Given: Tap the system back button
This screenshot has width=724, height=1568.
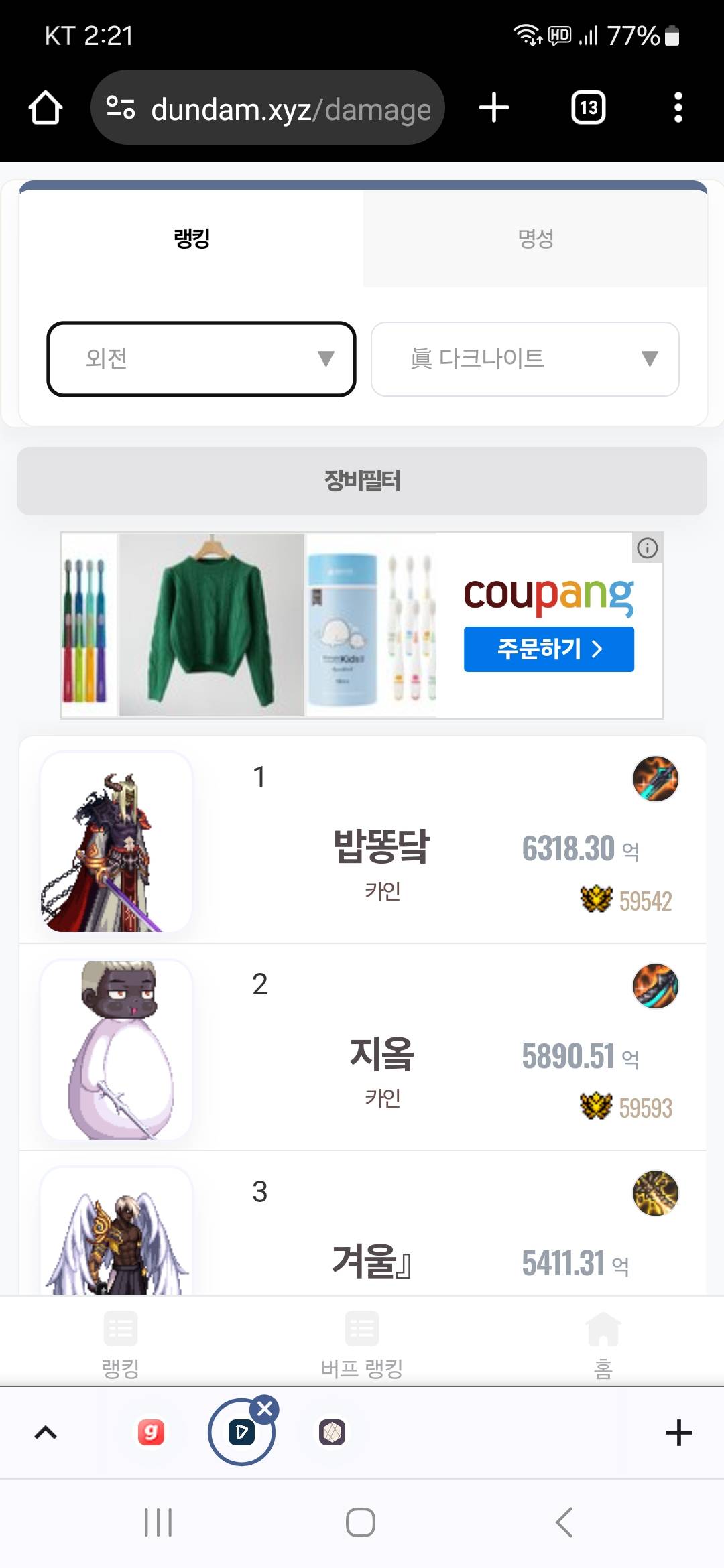Looking at the screenshot, I should (x=564, y=1522).
